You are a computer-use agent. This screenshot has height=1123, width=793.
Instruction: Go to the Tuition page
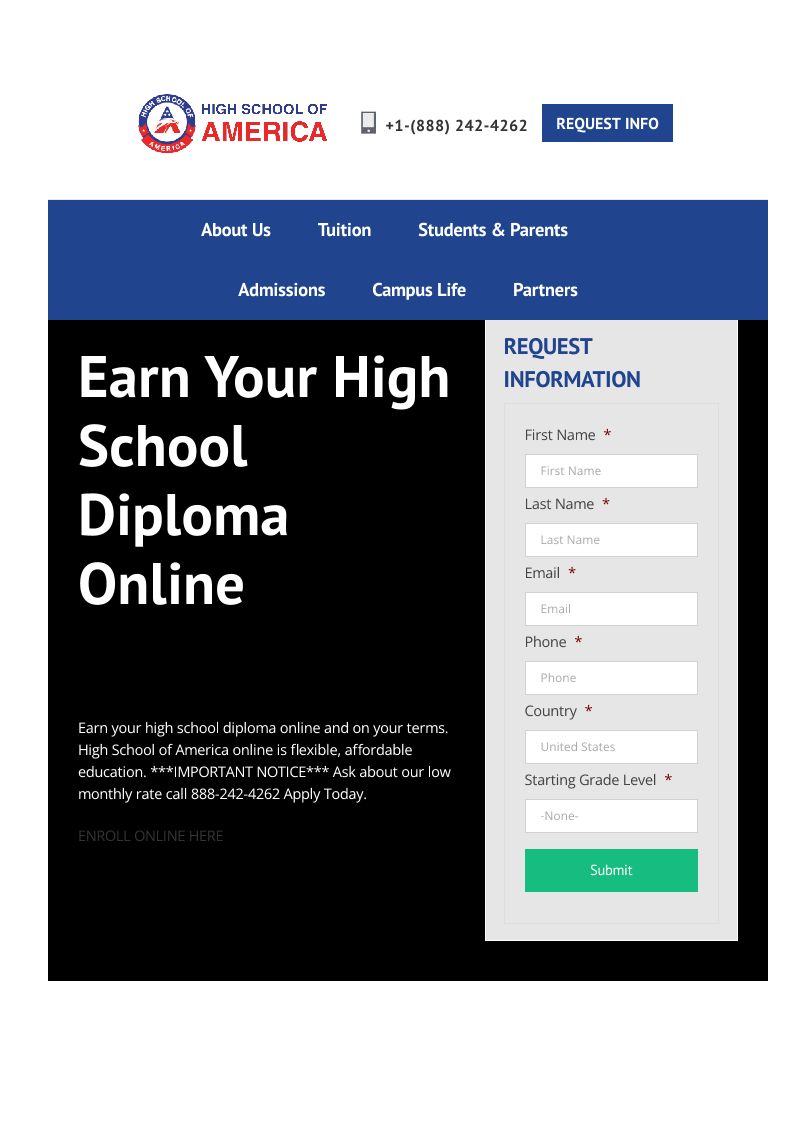(345, 230)
